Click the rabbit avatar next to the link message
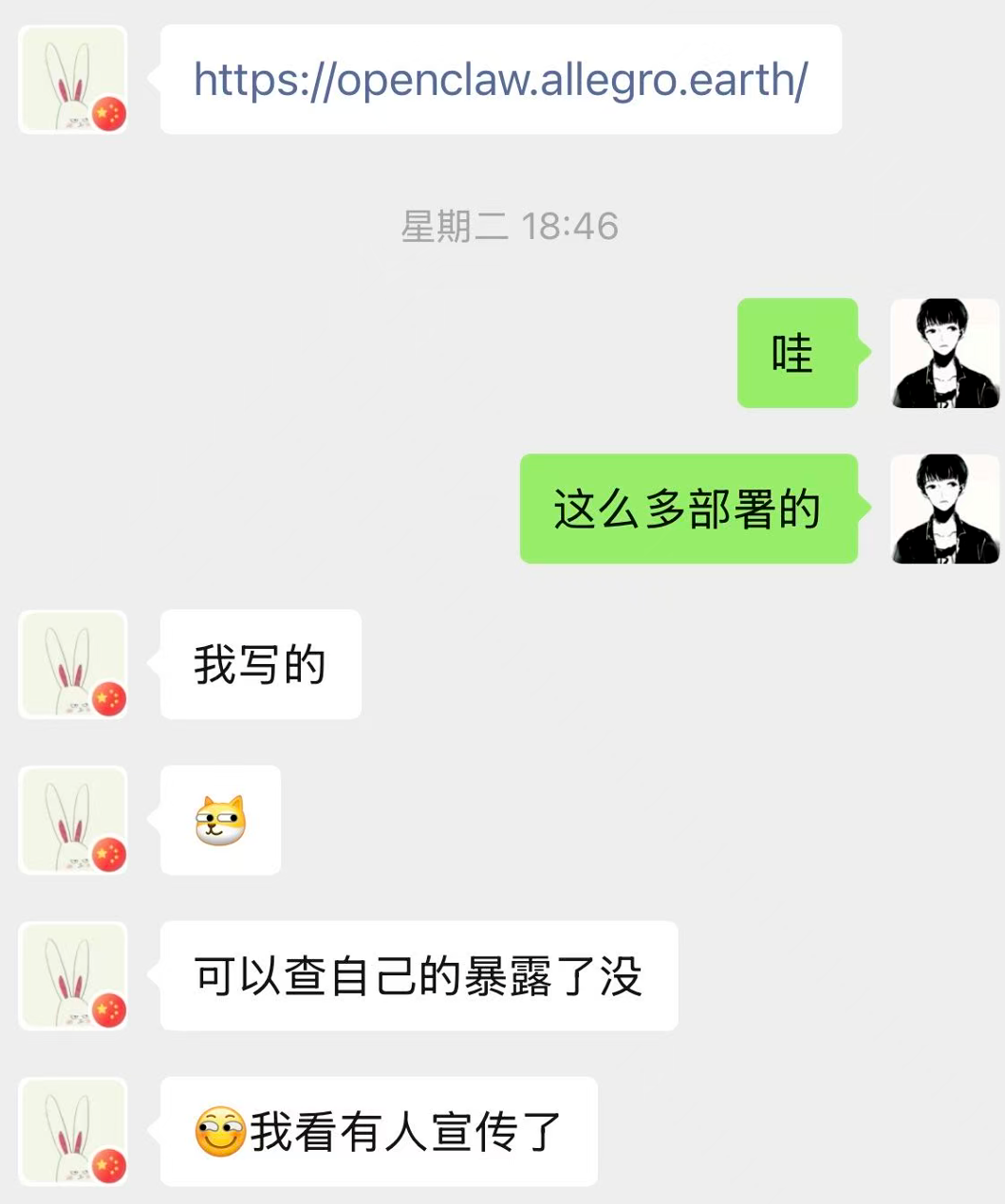Image resolution: width=1005 pixels, height=1204 pixels. coord(72,80)
